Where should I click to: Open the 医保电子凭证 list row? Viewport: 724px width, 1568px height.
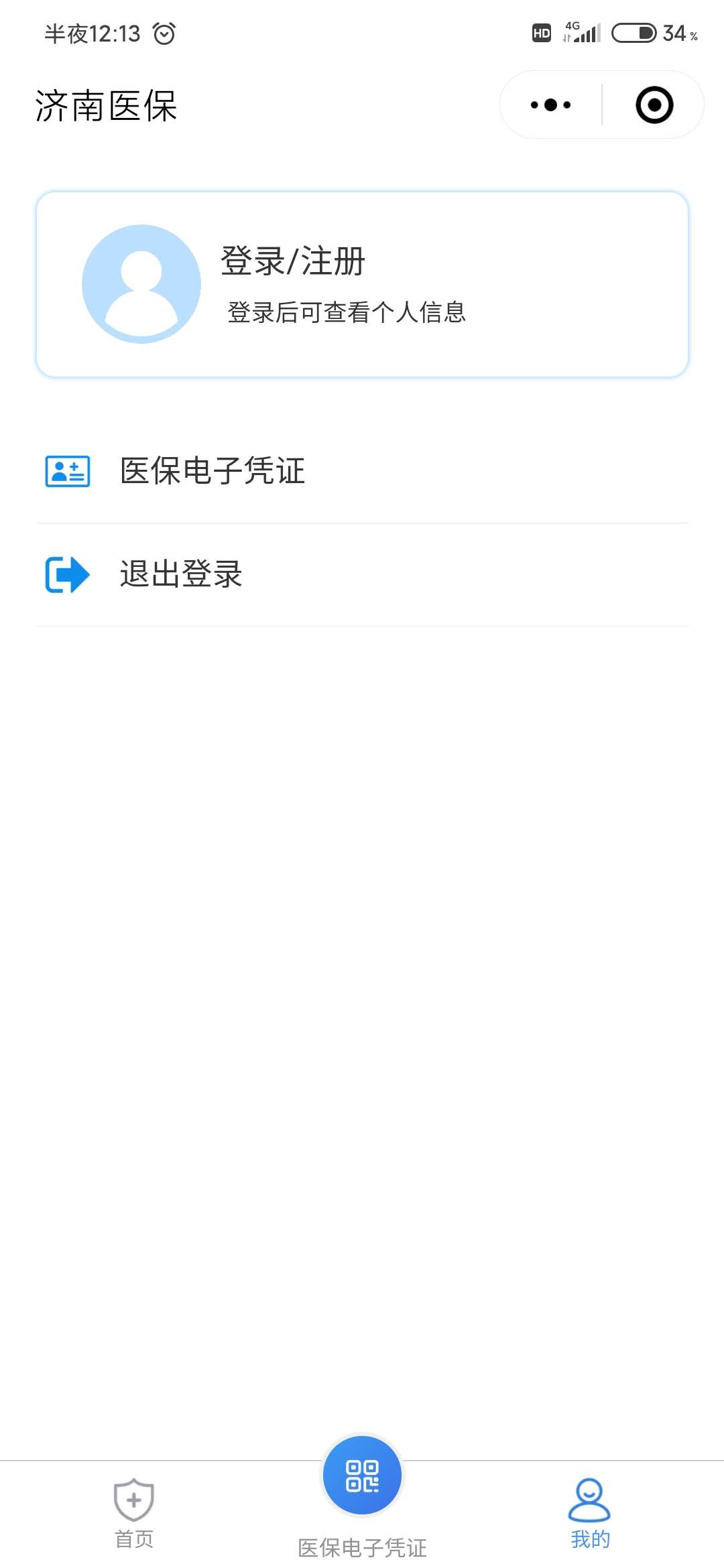pos(362,471)
